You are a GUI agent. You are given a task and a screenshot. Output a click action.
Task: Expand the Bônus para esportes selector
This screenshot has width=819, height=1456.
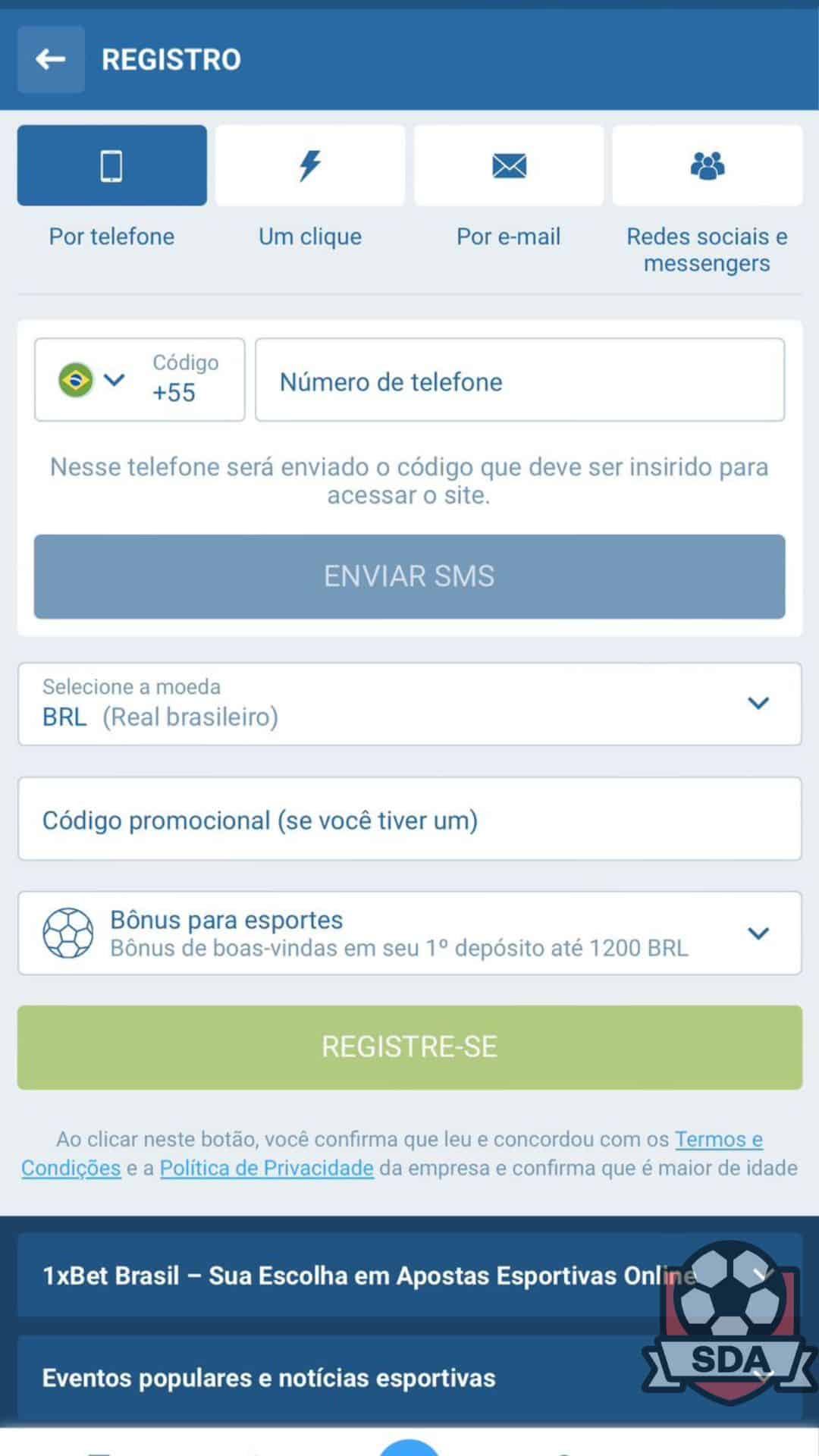409,933
